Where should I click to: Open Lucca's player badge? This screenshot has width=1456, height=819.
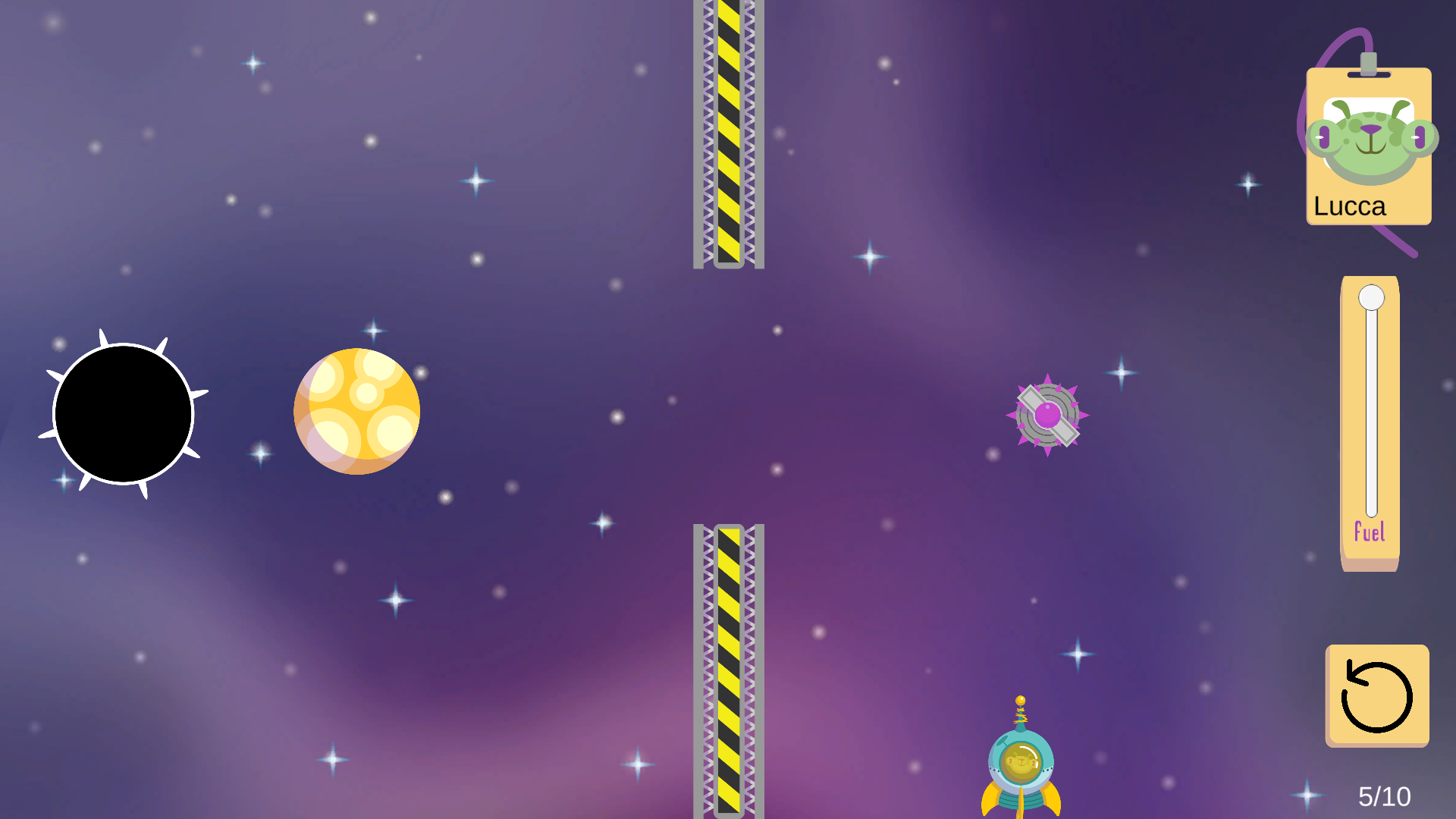click(1369, 146)
